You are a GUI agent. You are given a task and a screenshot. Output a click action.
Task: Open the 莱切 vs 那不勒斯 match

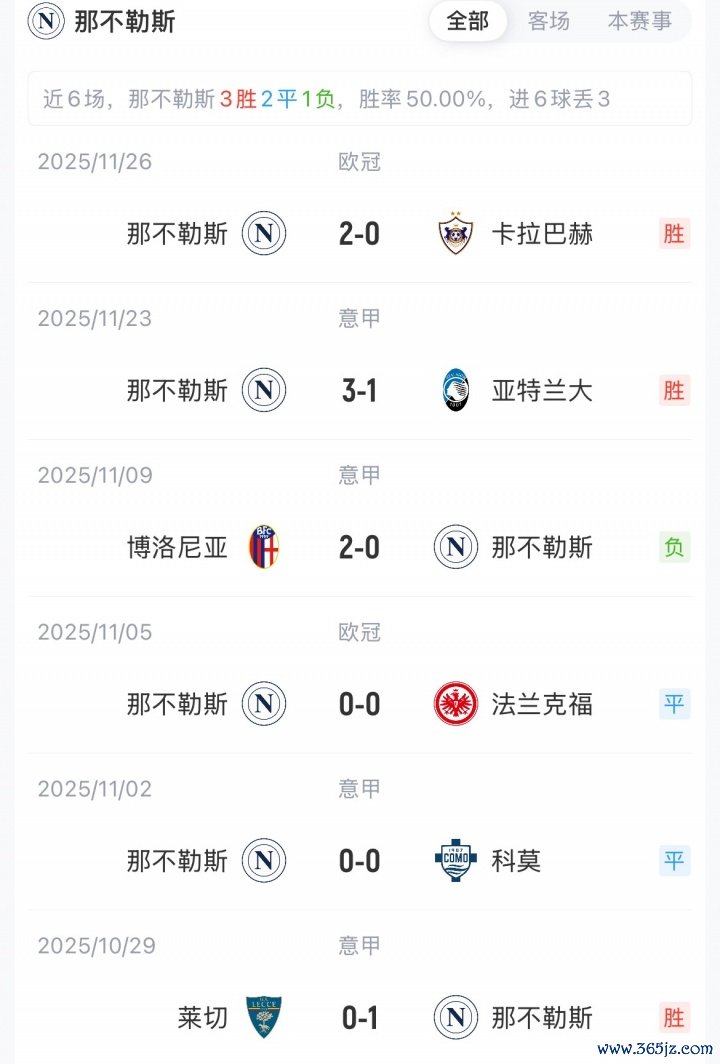point(359,1018)
